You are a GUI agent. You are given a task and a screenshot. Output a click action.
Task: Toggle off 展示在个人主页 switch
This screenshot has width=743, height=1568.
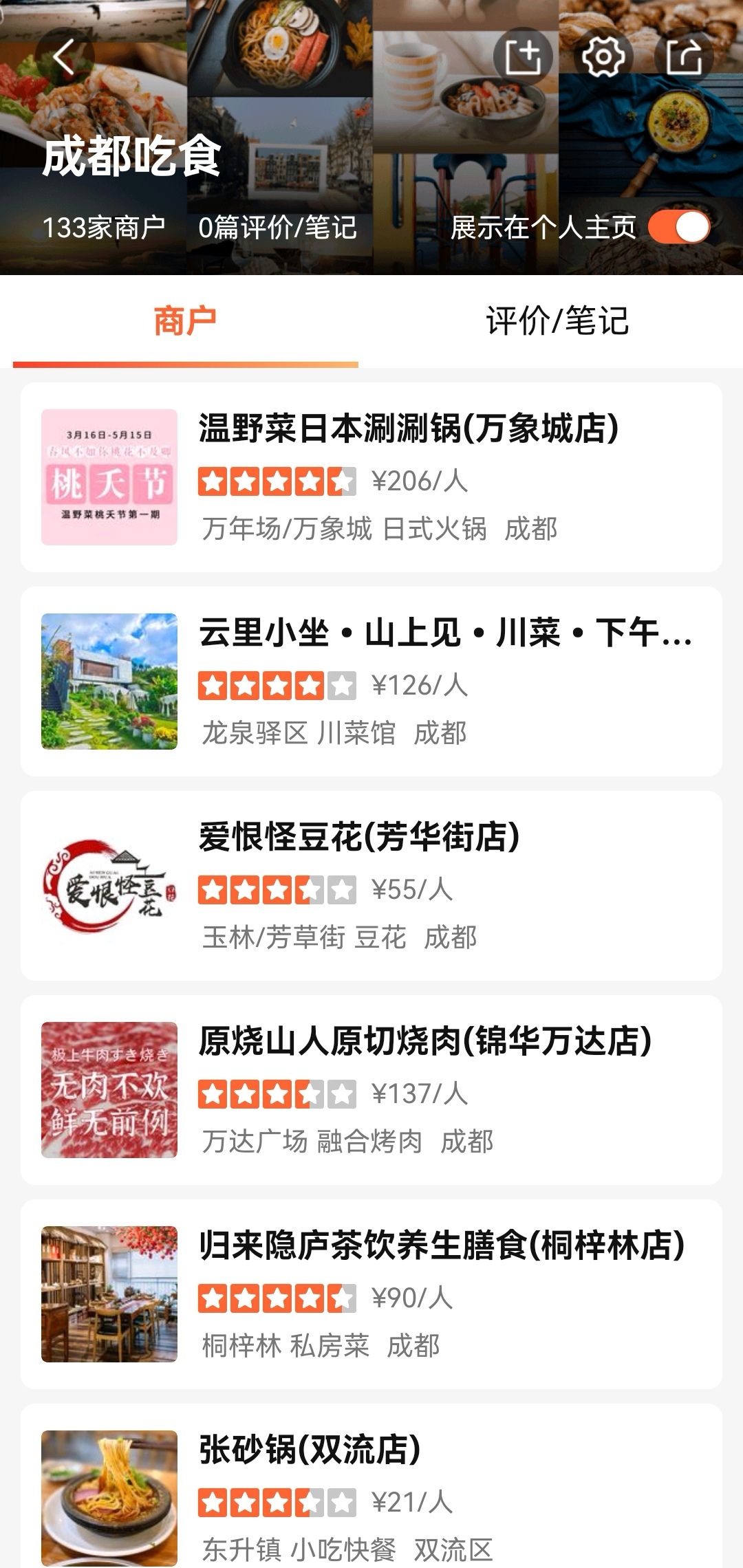(x=680, y=228)
